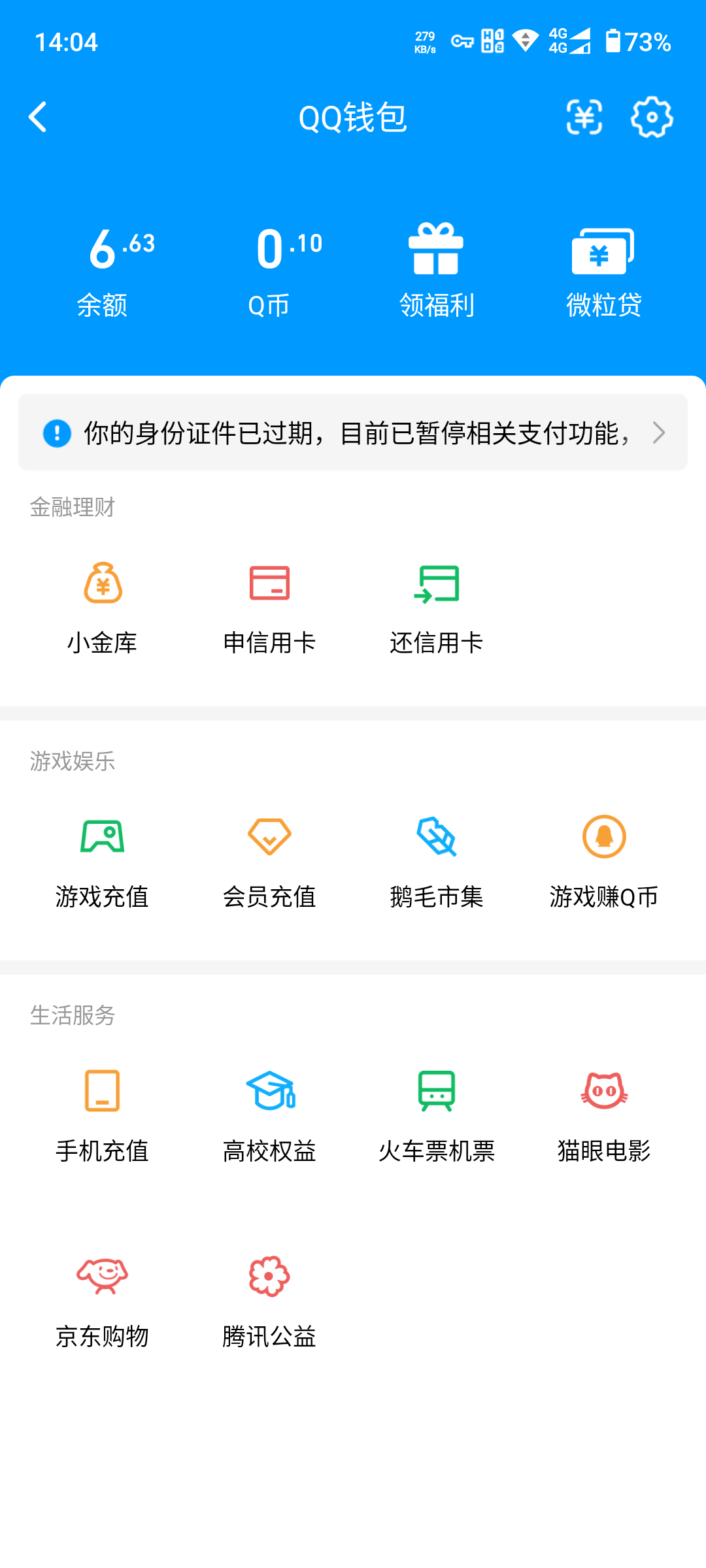Go back with the left arrow
Viewport: 706px width, 1568px height.
click(37, 116)
